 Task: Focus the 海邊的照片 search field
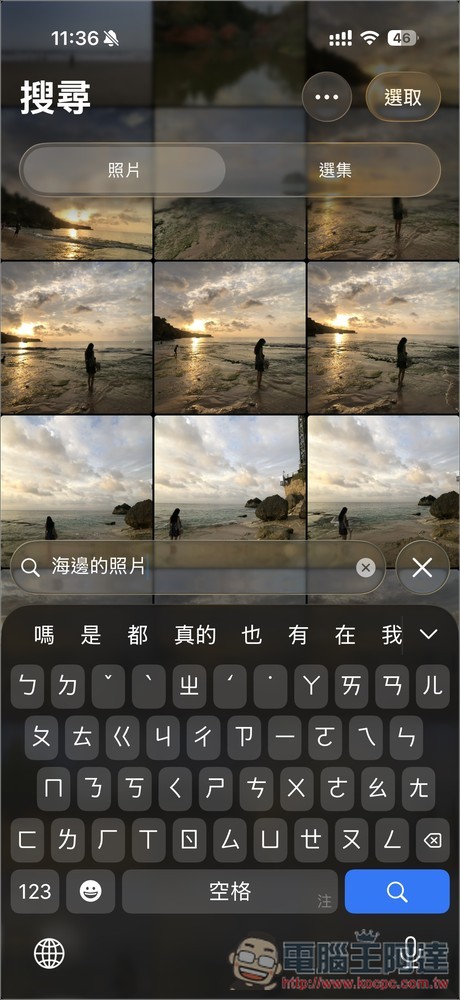pyautogui.click(x=198, y=568)
